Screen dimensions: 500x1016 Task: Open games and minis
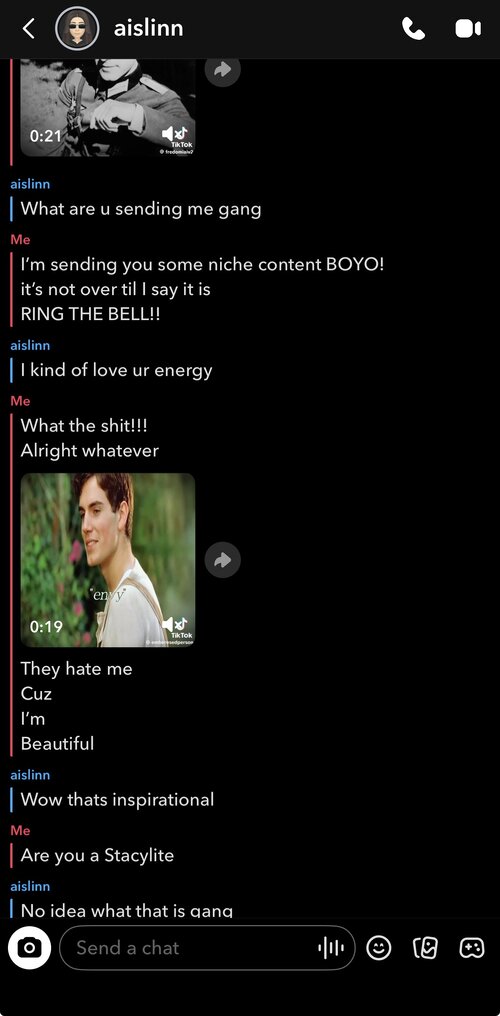pyautogui.click(x=472, y=948)
